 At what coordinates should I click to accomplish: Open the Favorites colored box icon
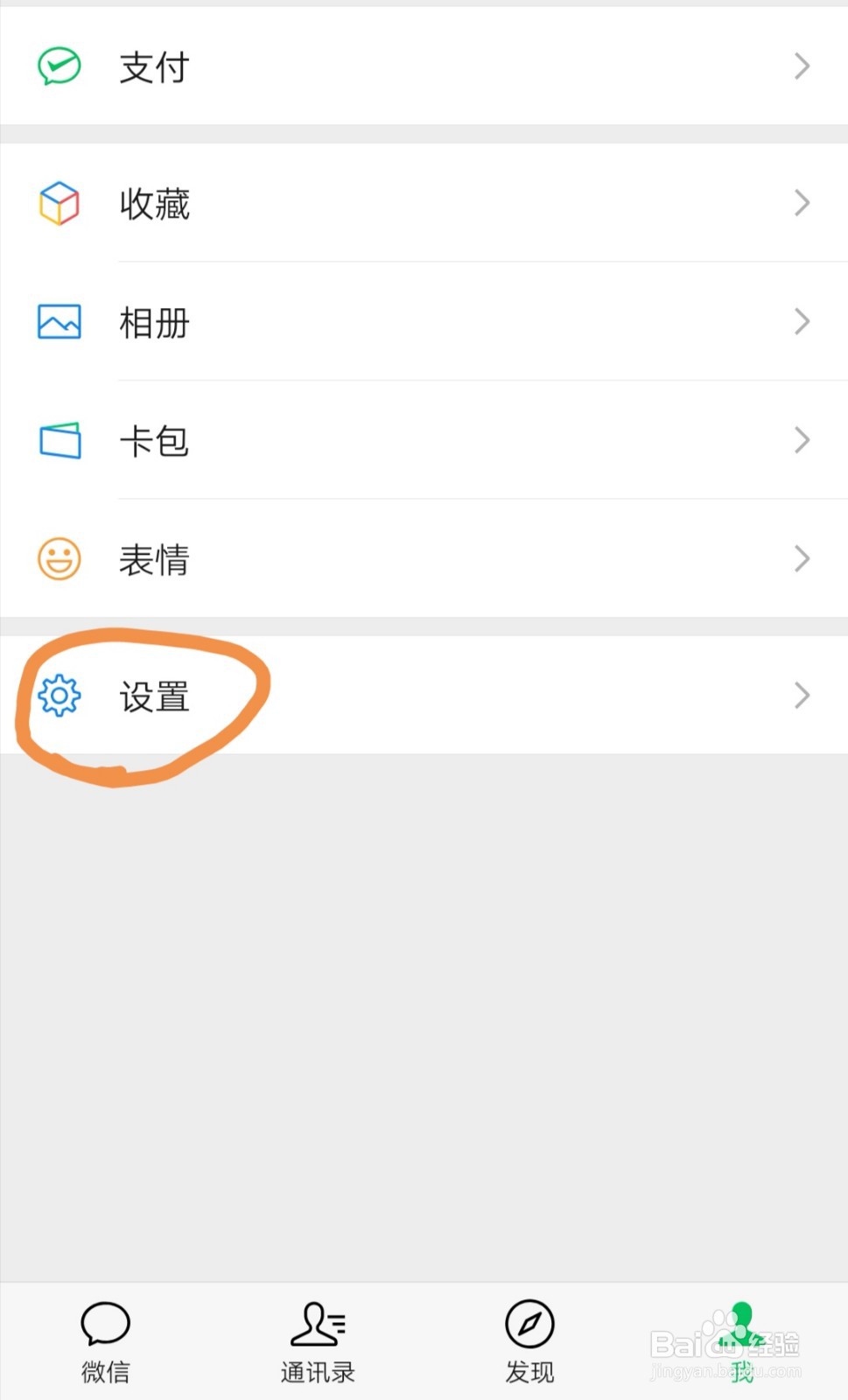point(59,203)
